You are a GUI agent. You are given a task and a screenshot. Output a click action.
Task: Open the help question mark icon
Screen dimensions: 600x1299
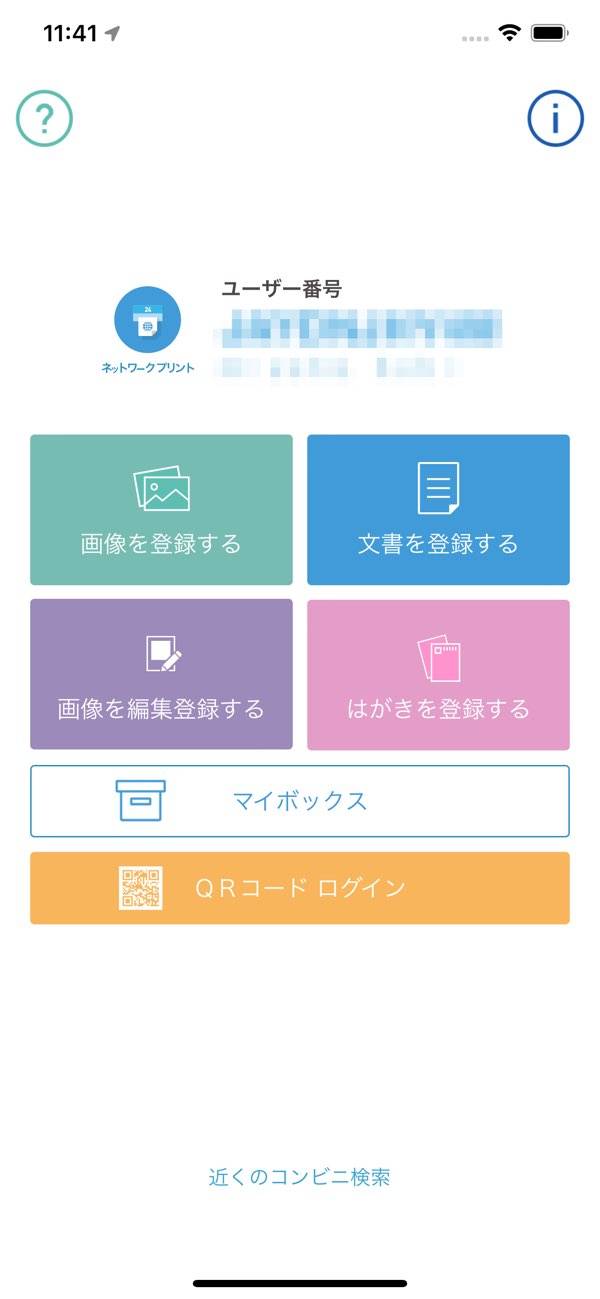[44, 119]
